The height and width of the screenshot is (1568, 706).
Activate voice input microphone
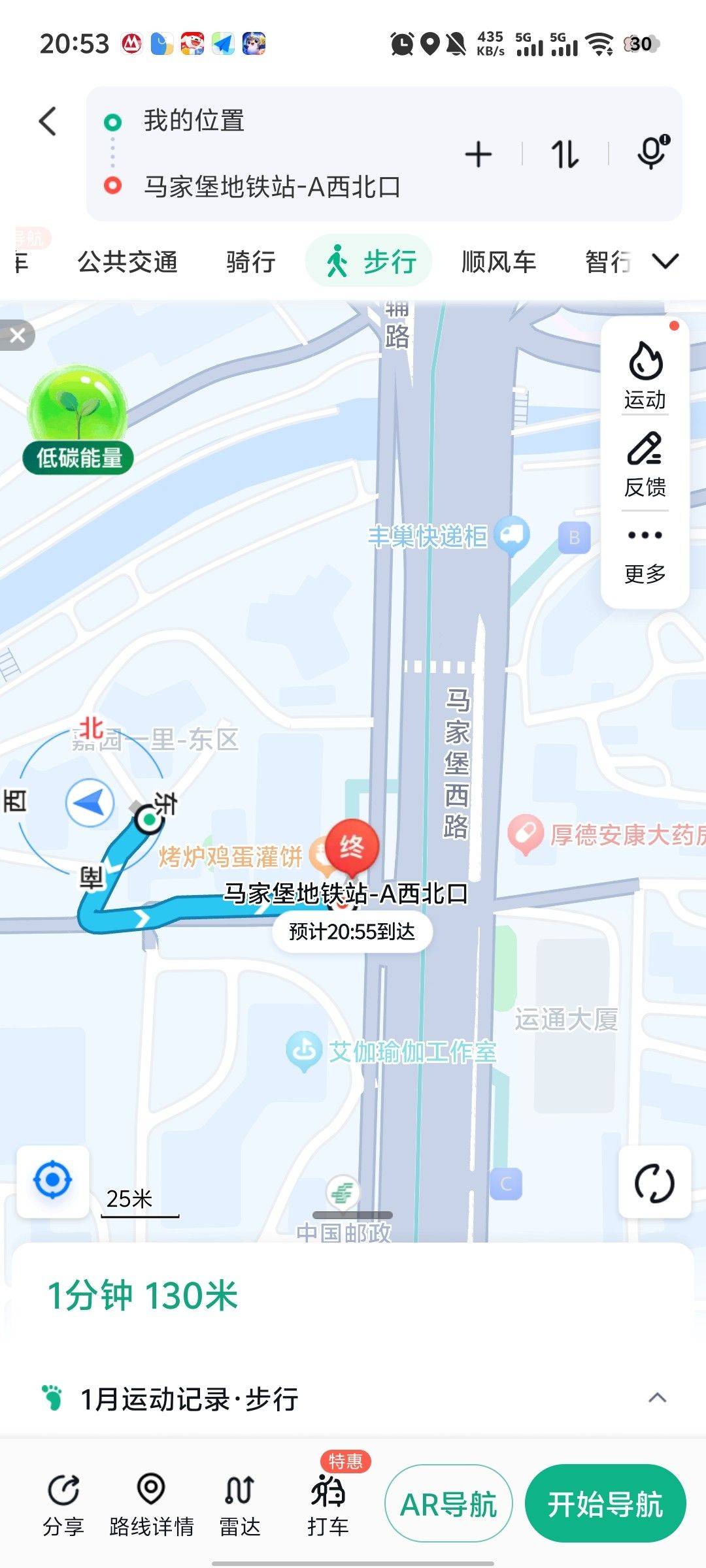click(652, 154)
